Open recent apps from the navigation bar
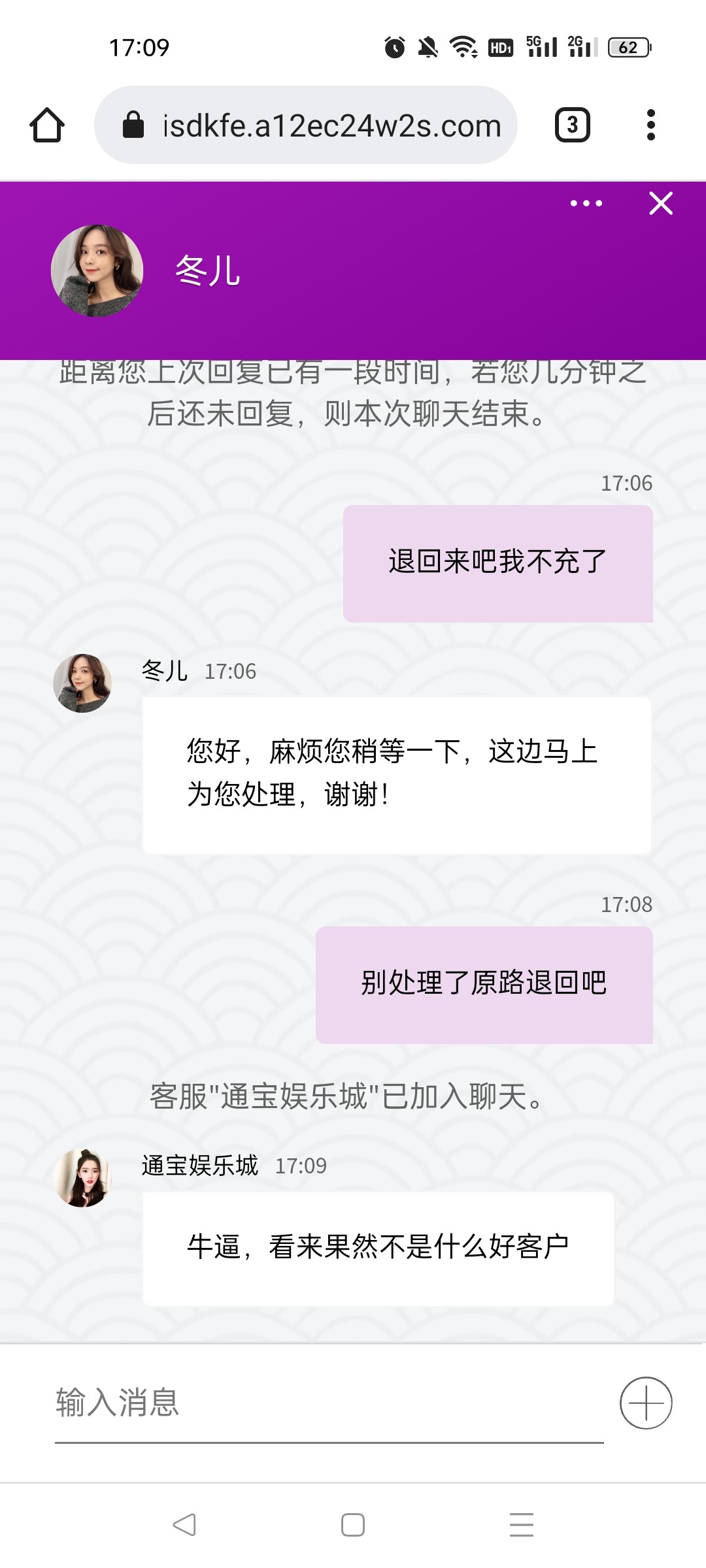706x1568 pixels. (521, 1525)
